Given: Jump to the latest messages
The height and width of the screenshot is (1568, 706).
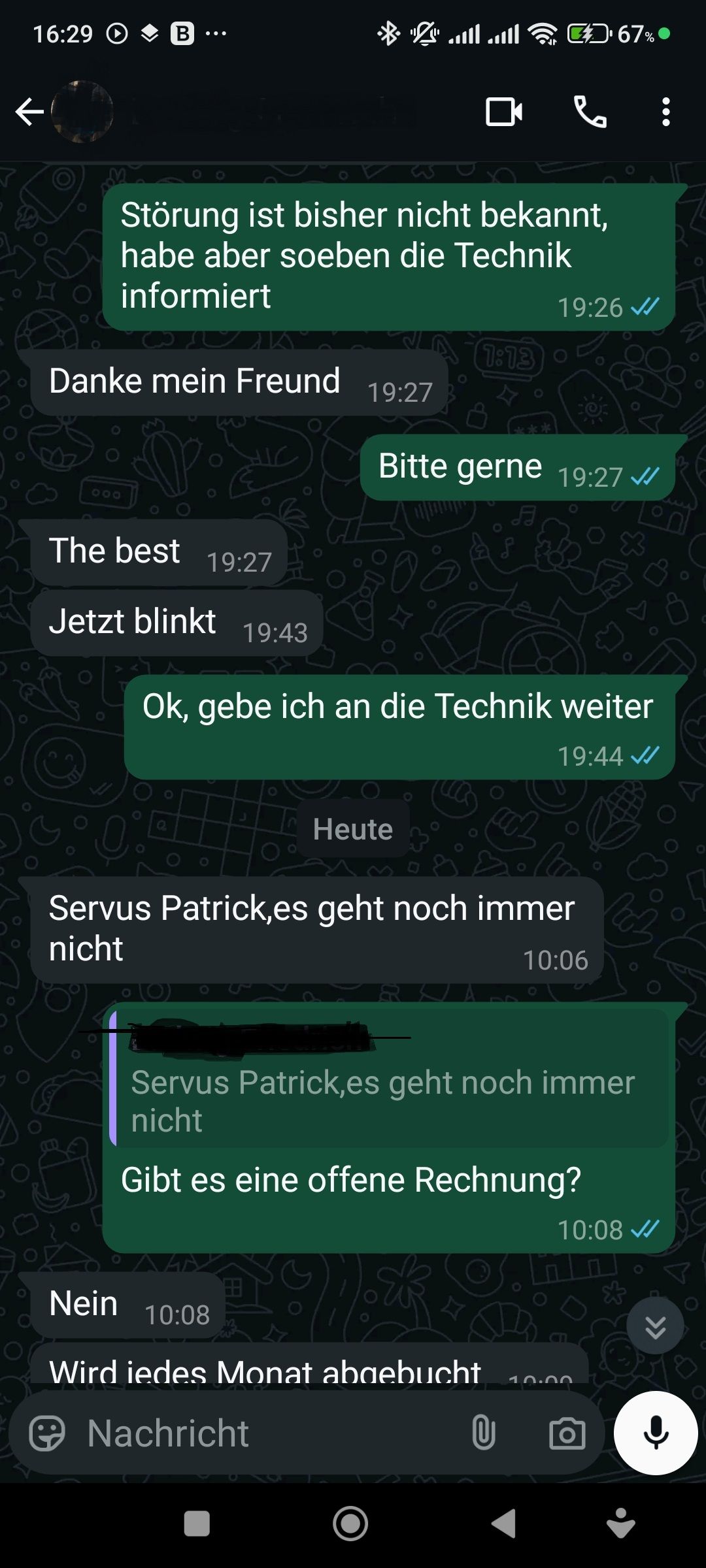Looking at the screenshot, I should point(655,1326).
